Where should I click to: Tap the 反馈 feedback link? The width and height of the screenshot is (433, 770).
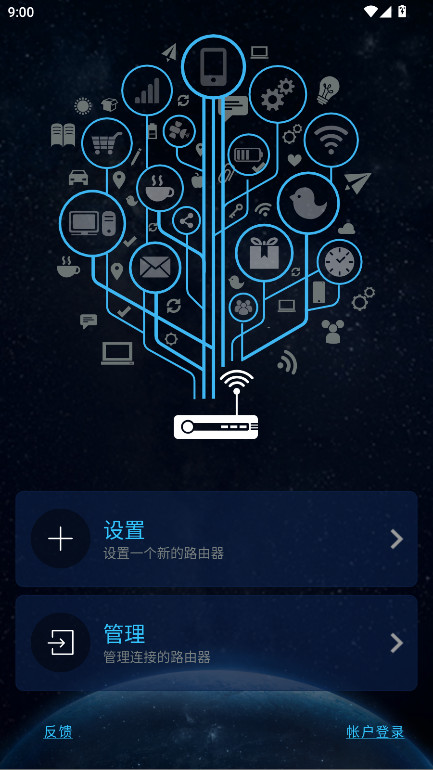pyautogui.click(x=58, y=732)
